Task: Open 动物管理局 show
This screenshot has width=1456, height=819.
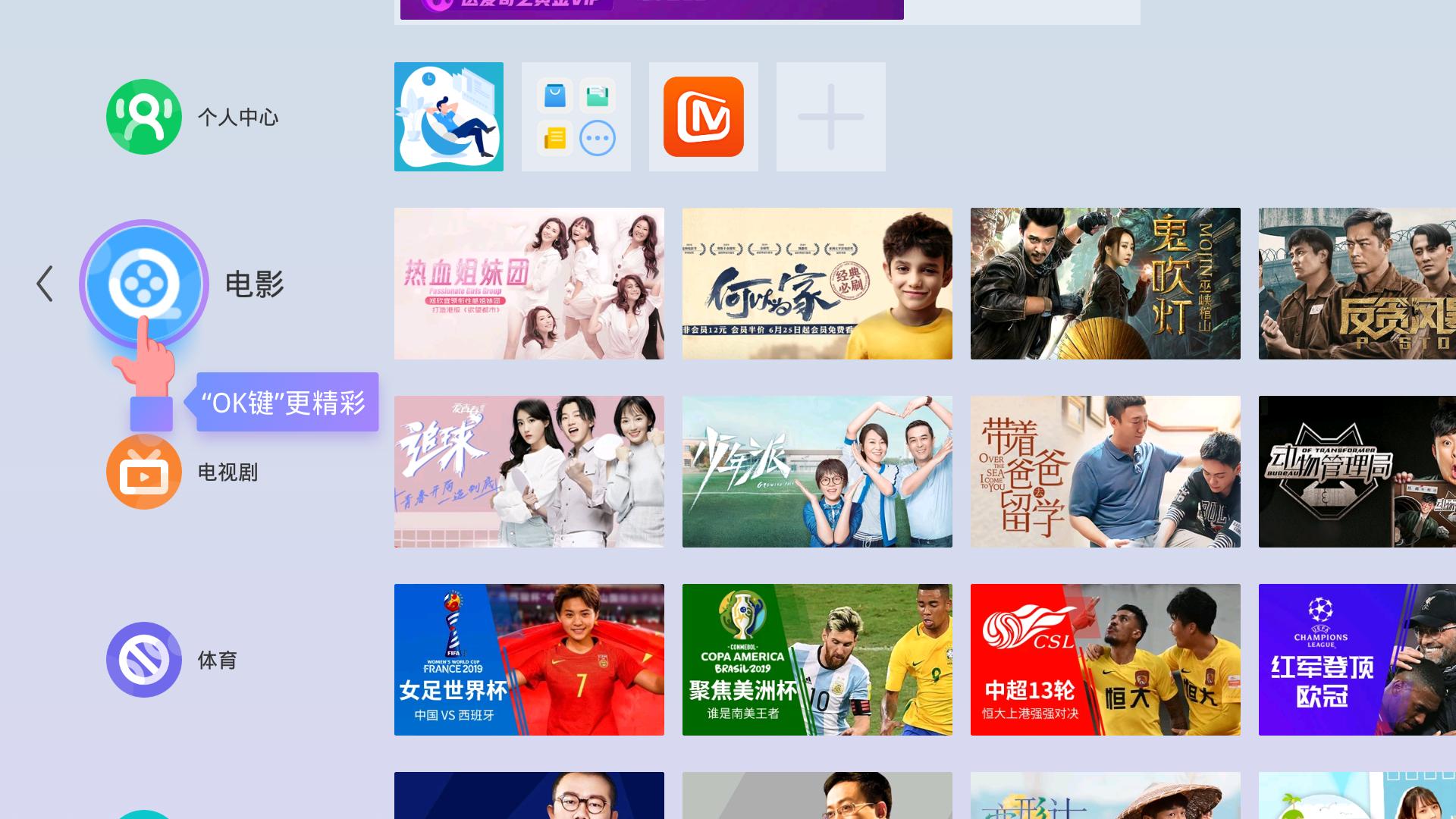Action: [1357, 472]
